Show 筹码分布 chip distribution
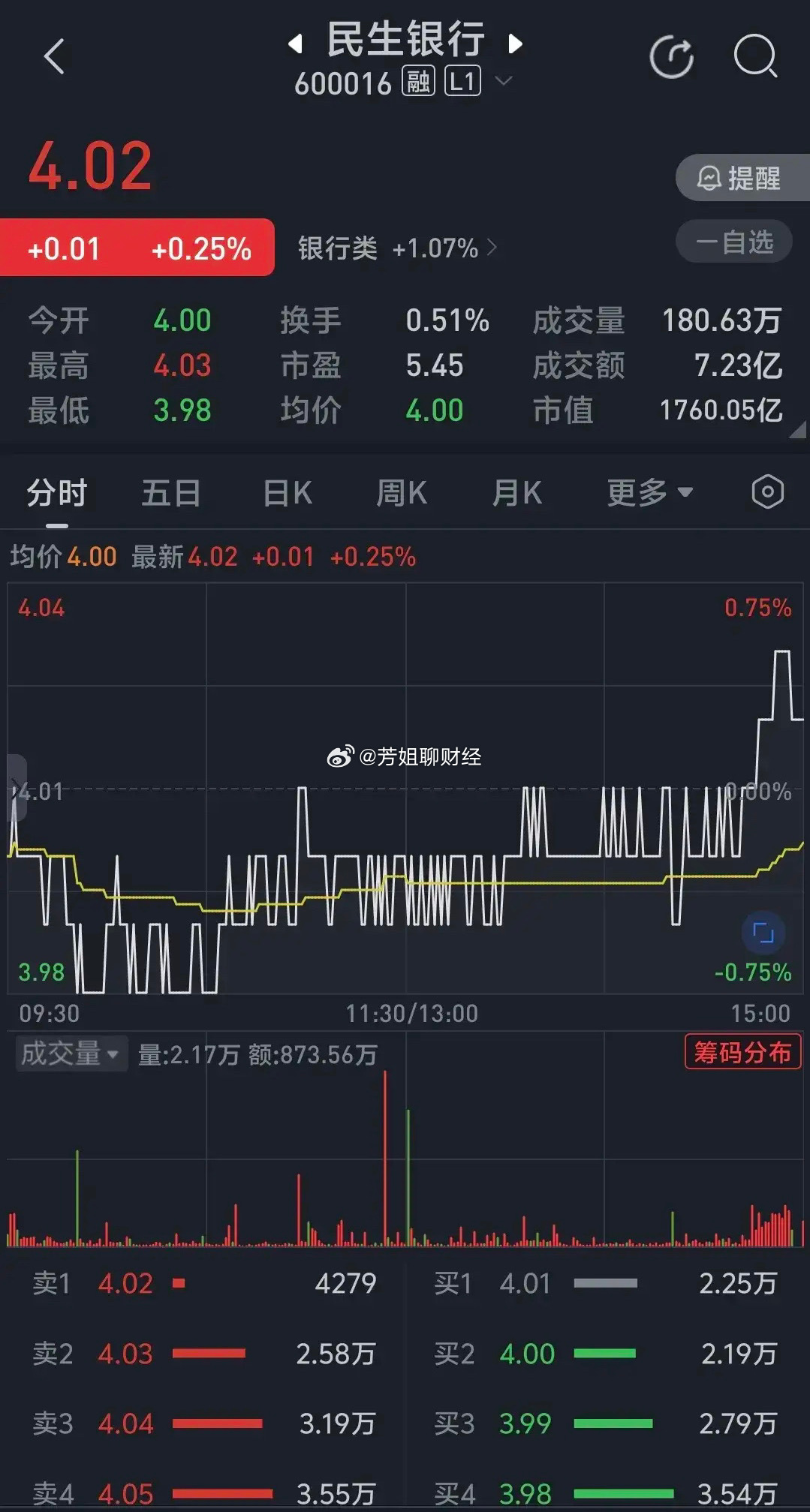Screen dimensions: 810x1512 coord(742,1052)
